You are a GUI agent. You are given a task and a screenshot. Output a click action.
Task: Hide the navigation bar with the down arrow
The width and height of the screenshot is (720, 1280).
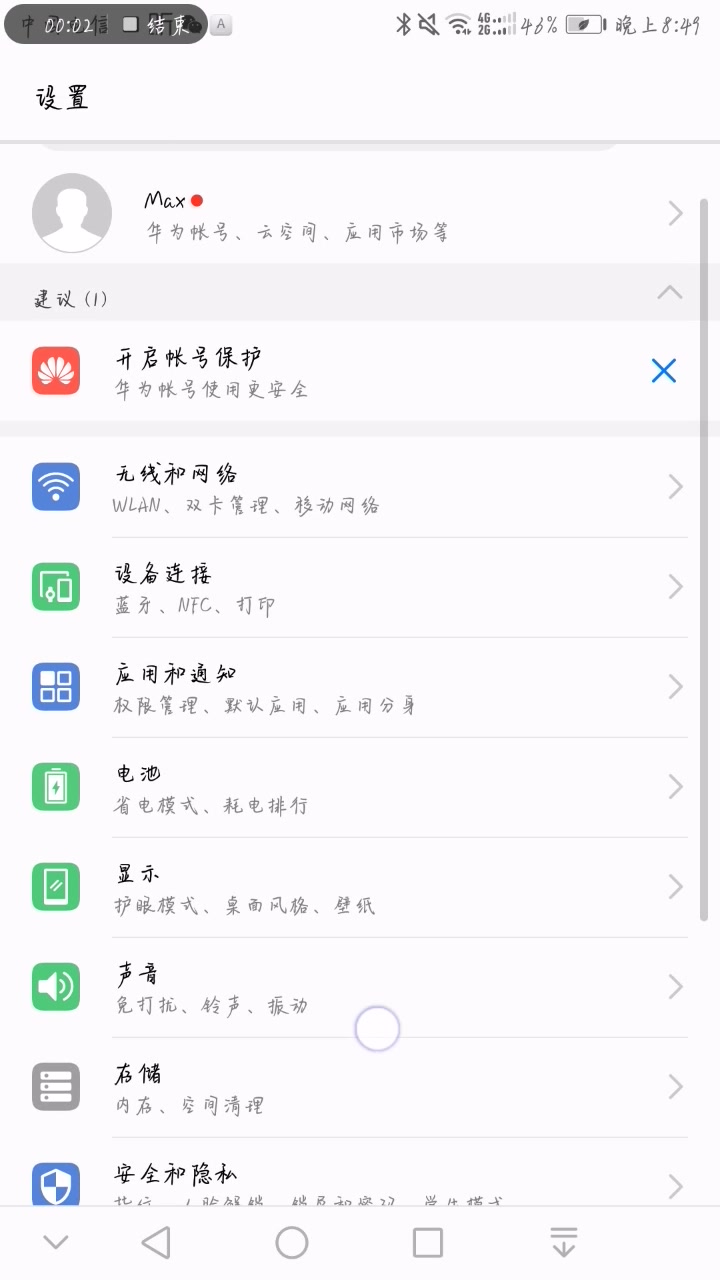click(x=56, y=1243)
